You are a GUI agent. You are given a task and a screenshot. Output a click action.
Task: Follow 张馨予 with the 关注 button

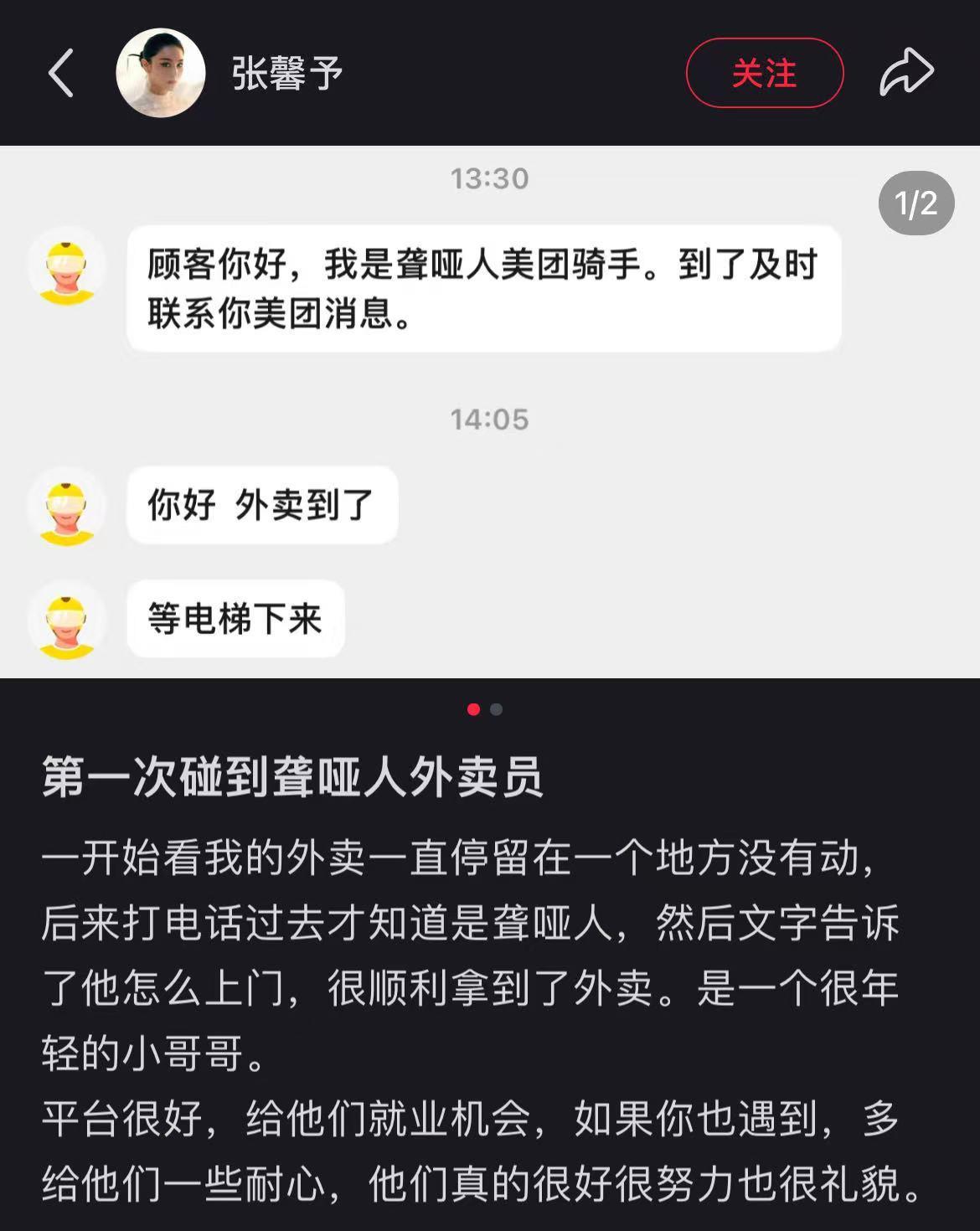[764, 73]
